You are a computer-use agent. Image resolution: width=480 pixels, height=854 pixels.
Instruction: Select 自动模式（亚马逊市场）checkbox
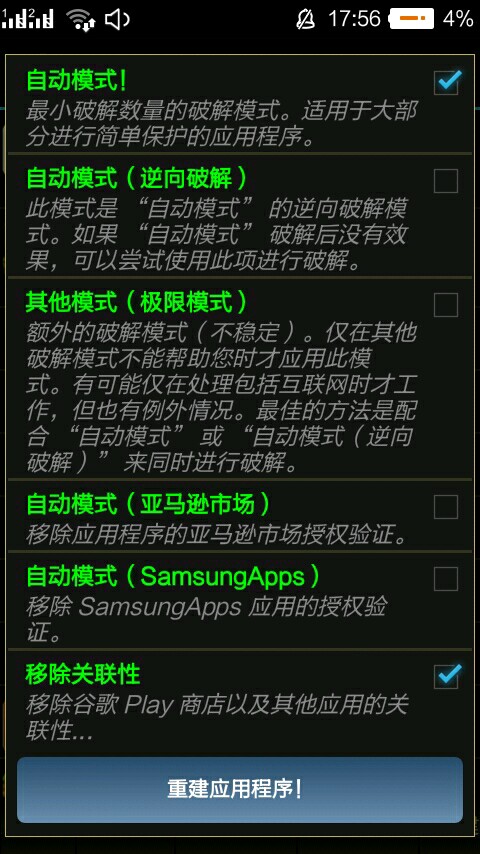tap(446, 507)
